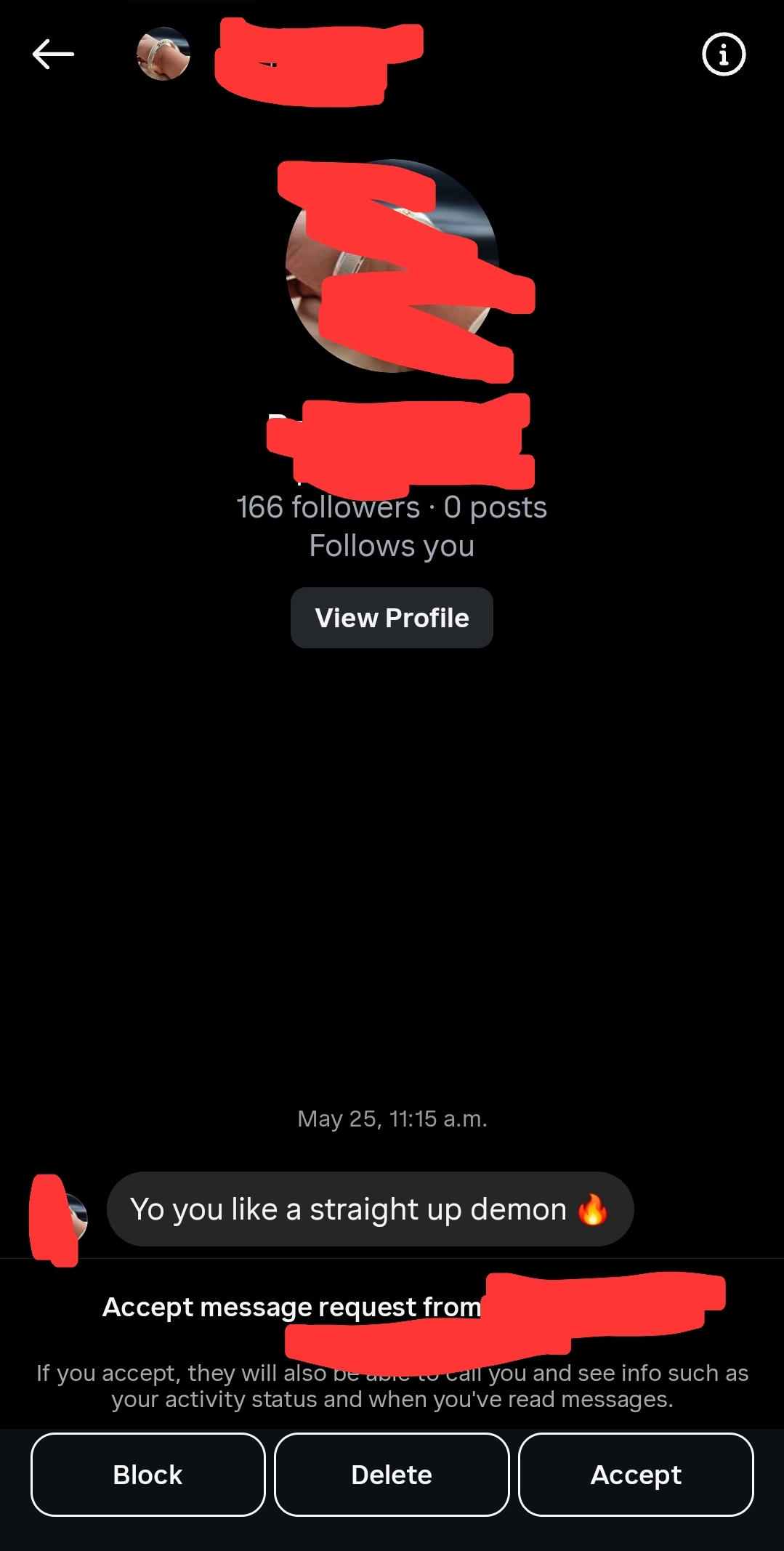784x1551 pixels.
Task: Go back using the arrow icon
Action: pos(53,54)
